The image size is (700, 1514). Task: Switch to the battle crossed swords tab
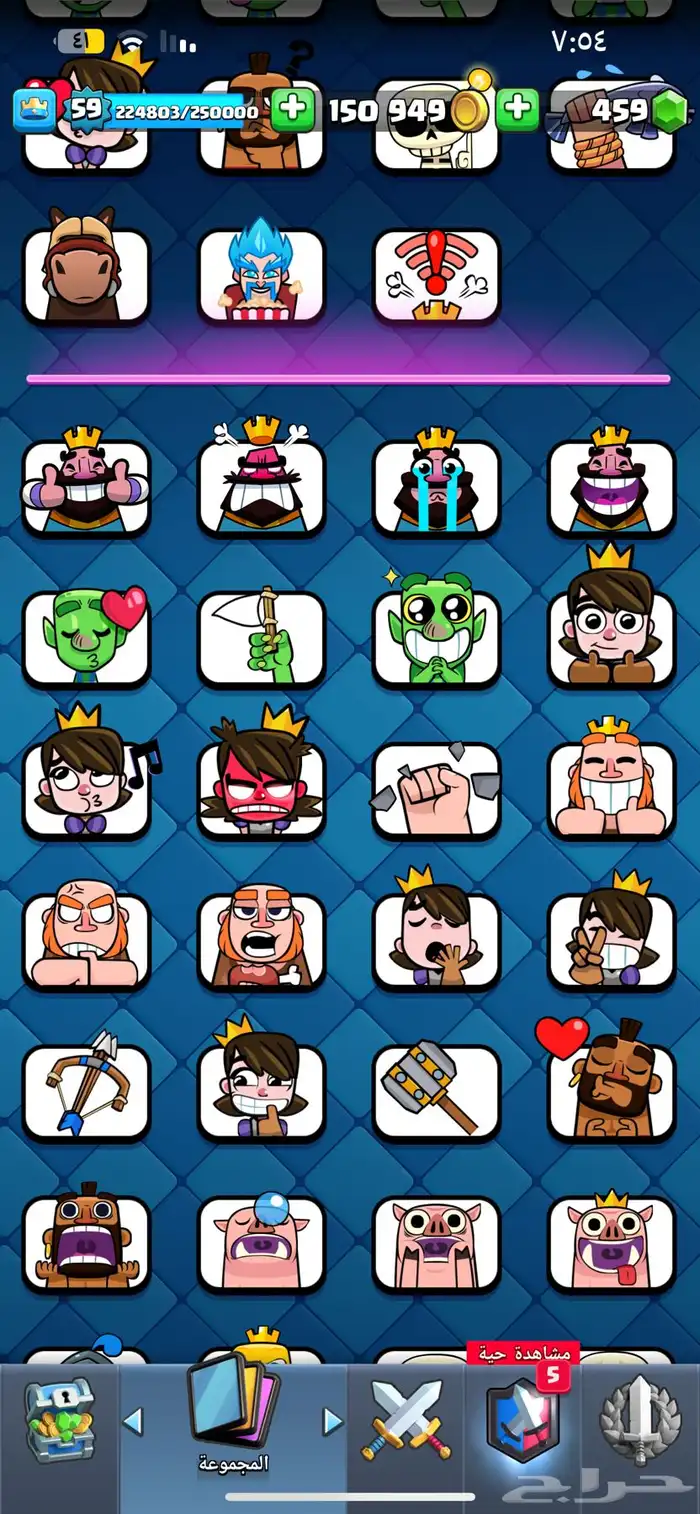coord(406,1420)
